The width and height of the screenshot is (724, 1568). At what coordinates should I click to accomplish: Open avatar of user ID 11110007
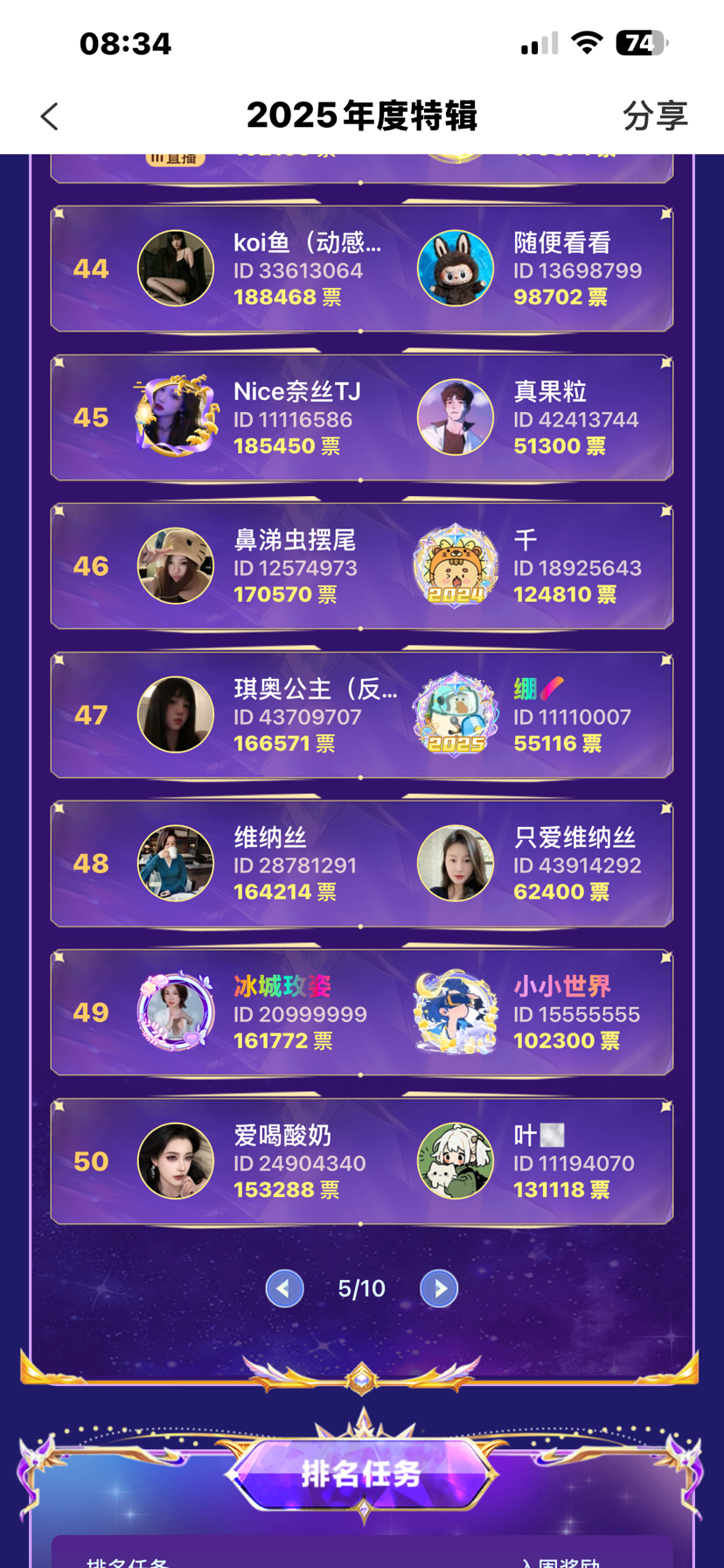click(x=456, y=715)
